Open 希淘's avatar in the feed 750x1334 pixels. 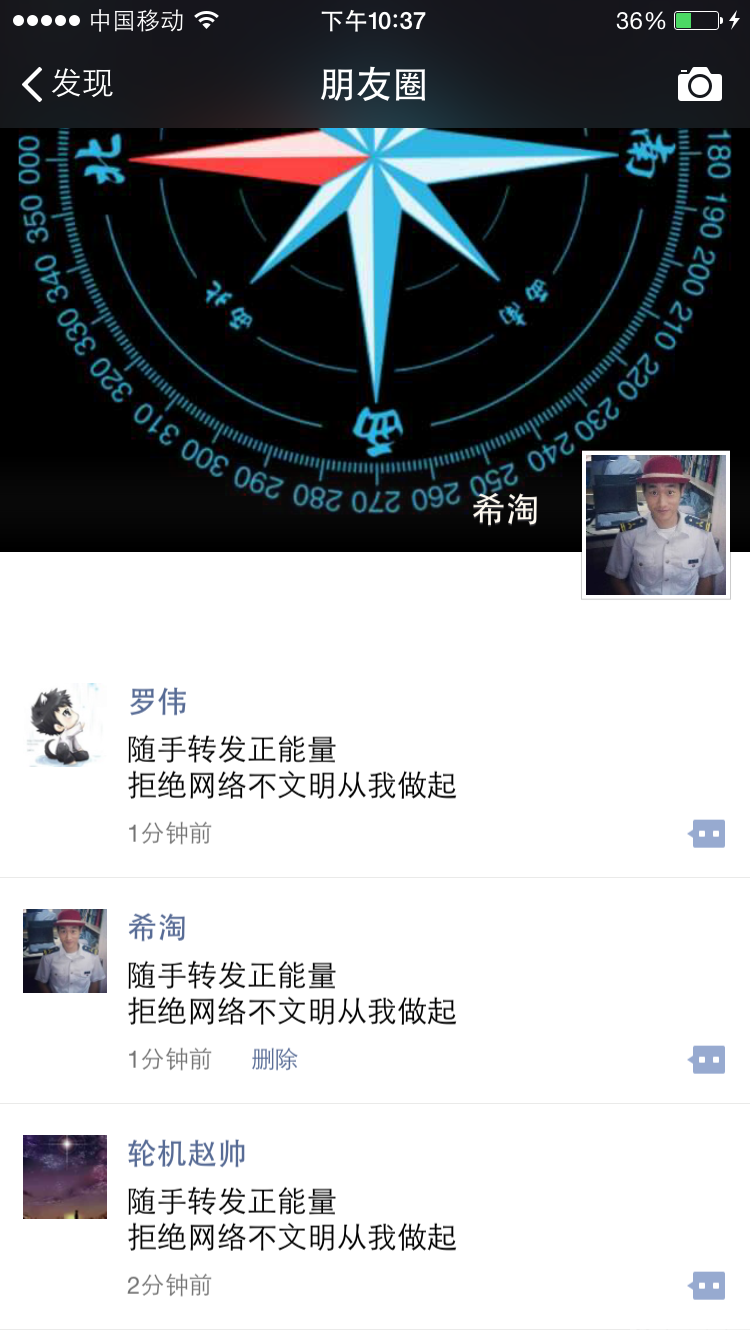[64, 951]
